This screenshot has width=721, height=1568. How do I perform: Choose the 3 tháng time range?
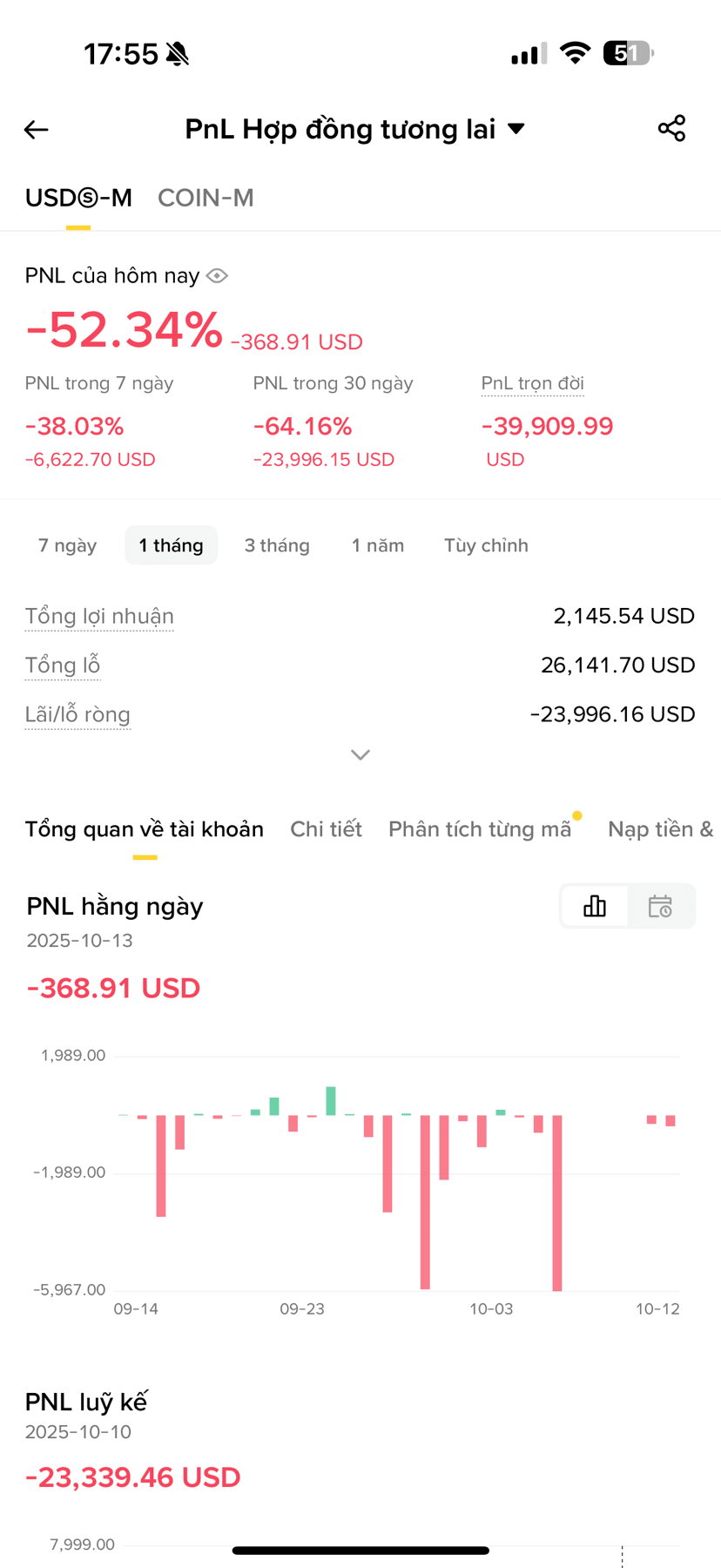click(277, 545)
